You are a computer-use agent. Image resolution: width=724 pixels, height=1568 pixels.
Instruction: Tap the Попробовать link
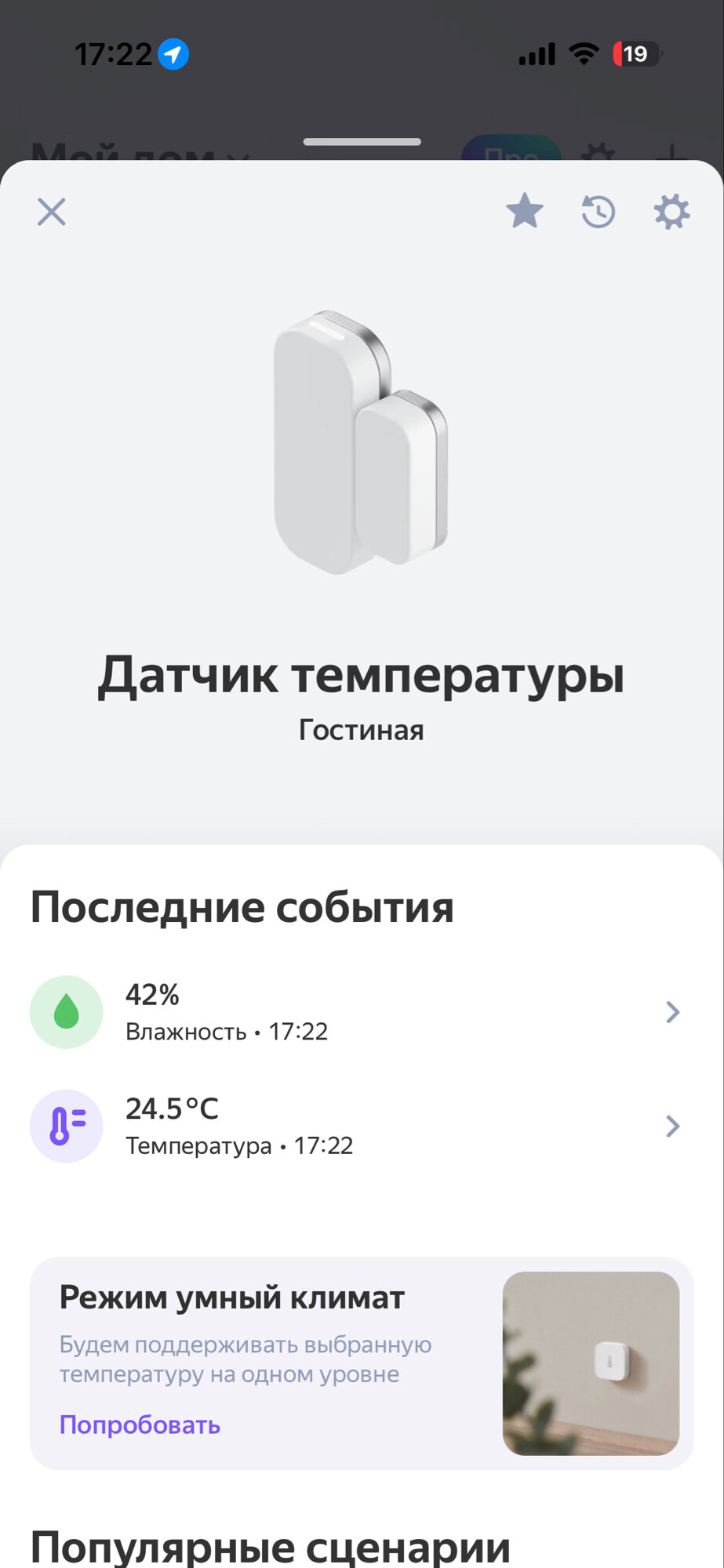[x=140, y=1425]
